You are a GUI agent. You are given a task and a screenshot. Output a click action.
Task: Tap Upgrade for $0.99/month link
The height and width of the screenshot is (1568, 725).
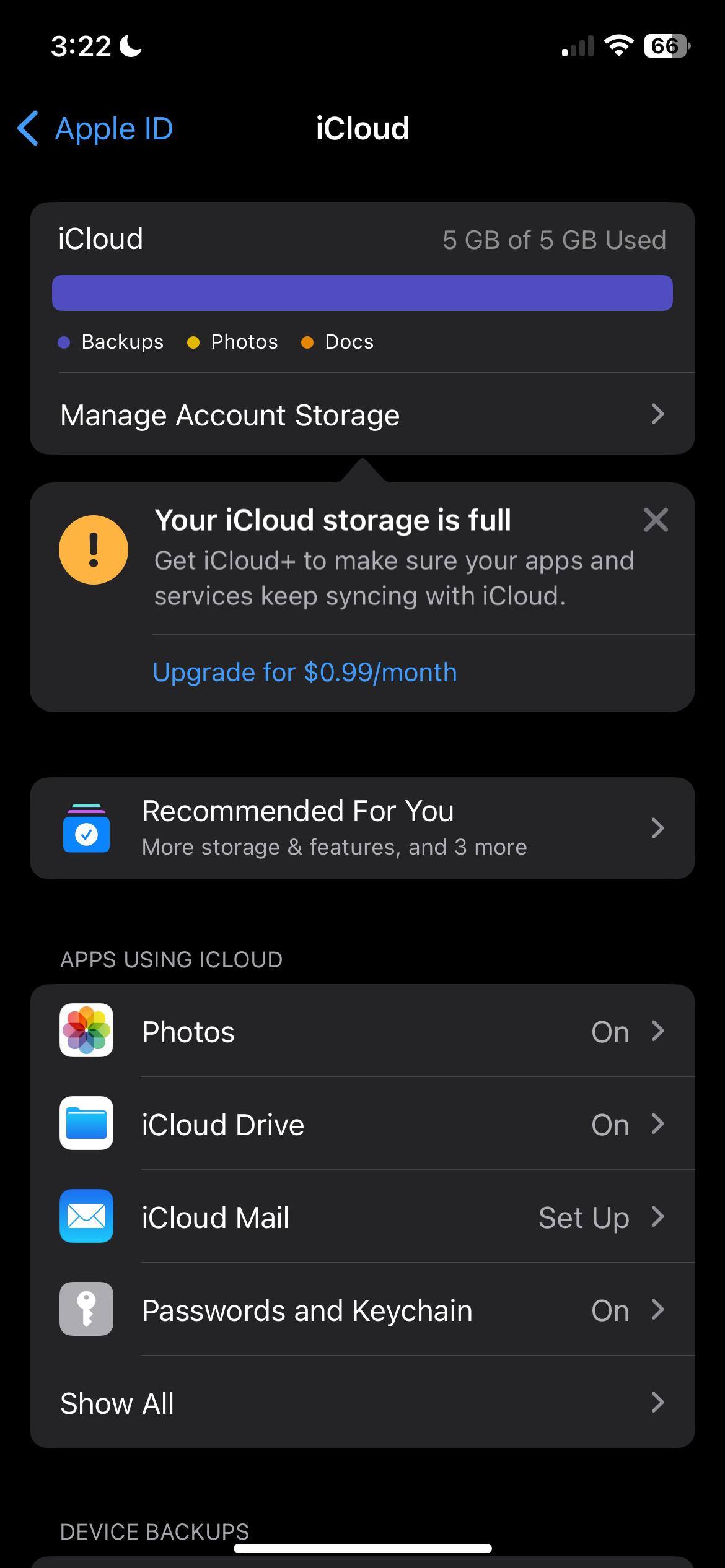point(305,673)
